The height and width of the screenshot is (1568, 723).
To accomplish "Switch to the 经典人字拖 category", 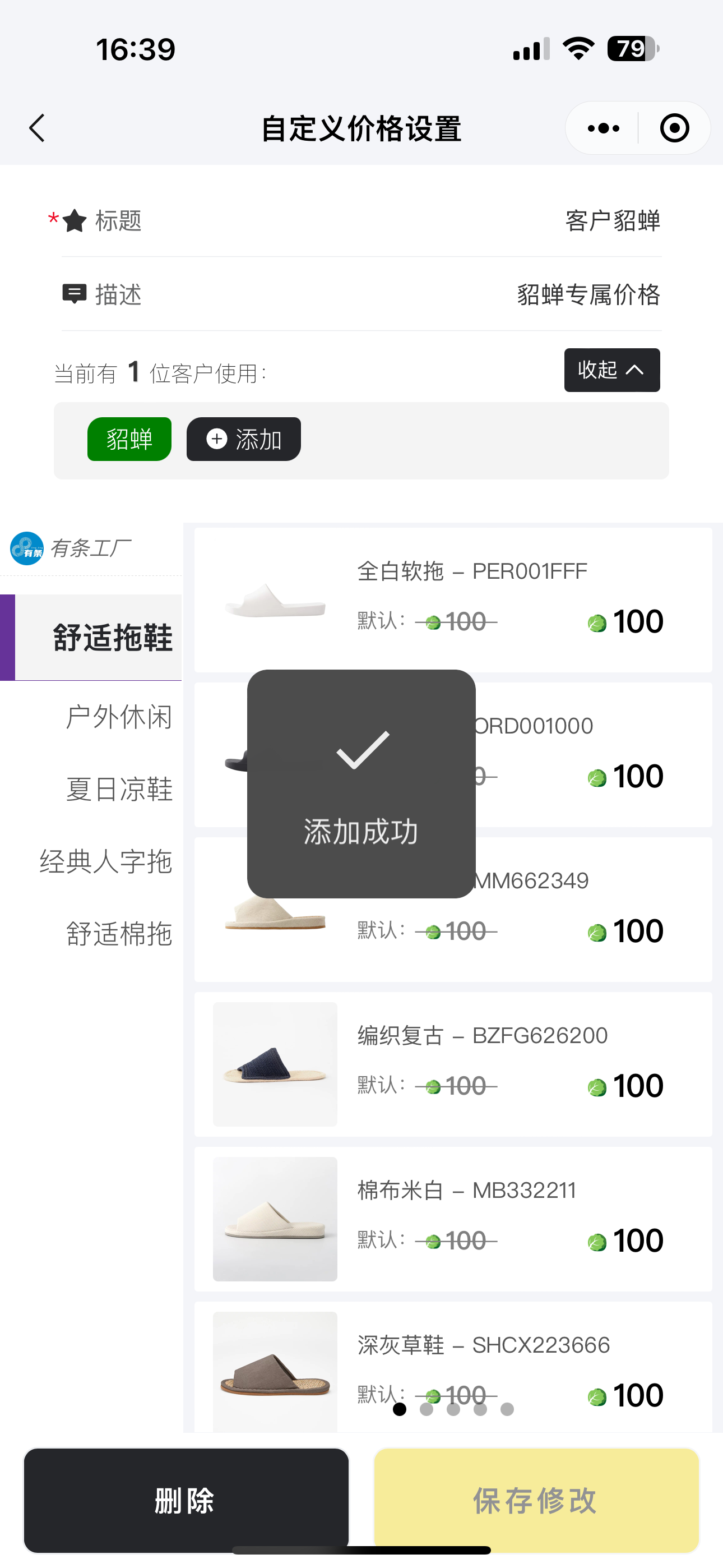I will pos(106,861).
